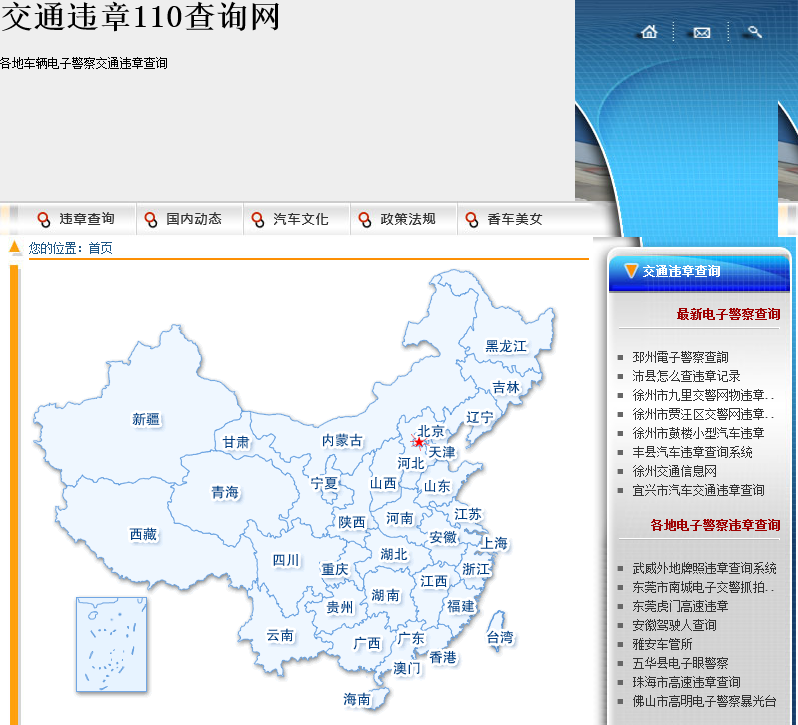Open the home icon in the header

(x=650, y=32)
